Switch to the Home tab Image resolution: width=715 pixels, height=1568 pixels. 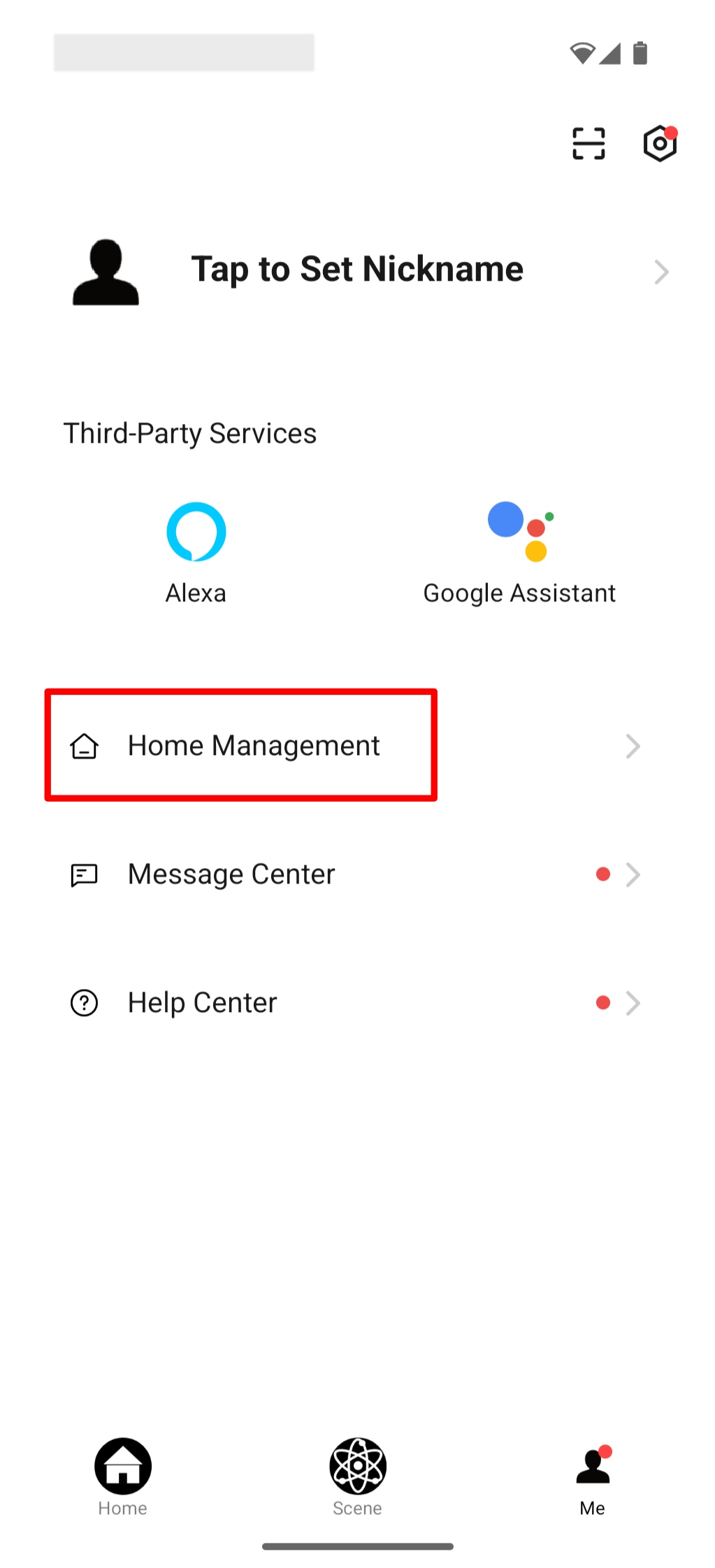point(123,1477)
